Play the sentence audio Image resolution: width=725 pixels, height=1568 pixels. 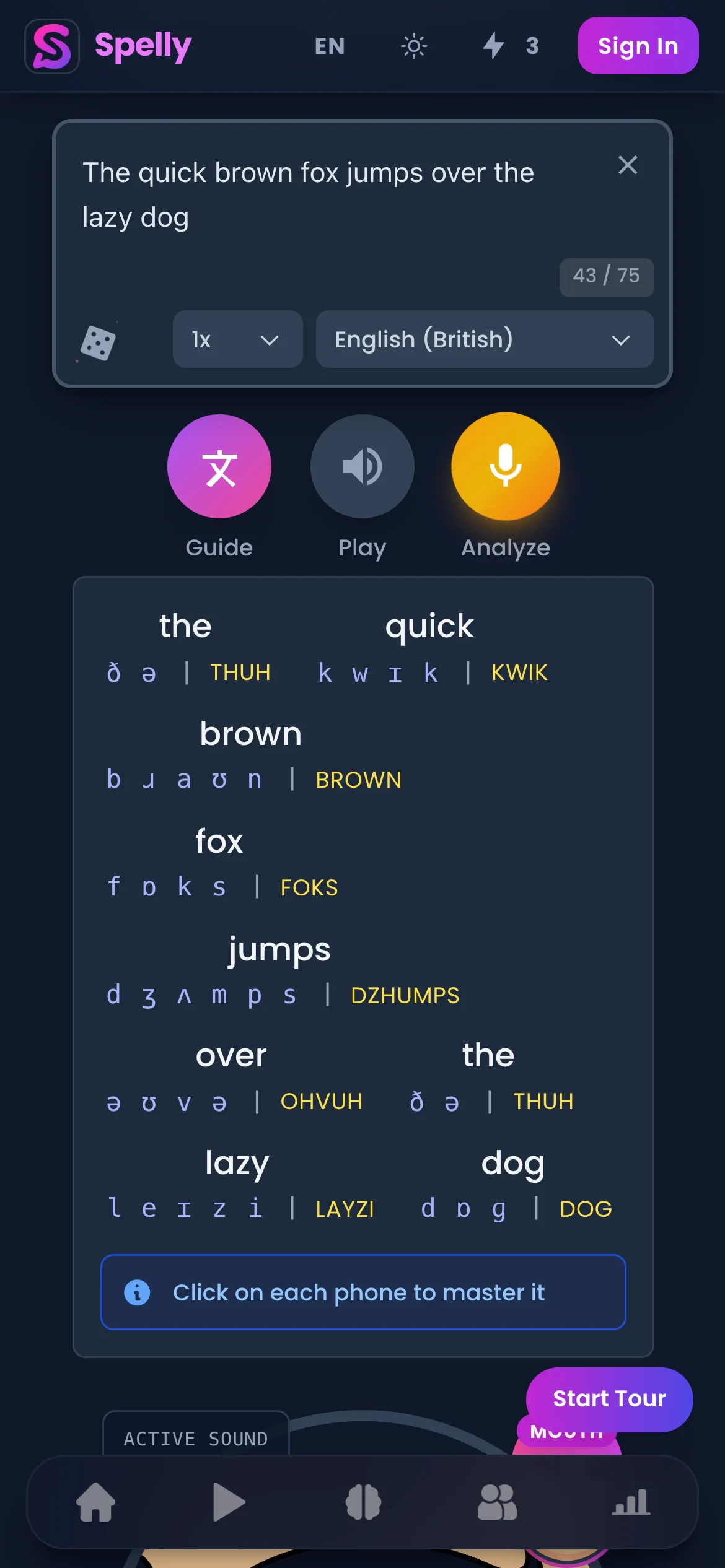pyautogui.click(x=362, y=466)
